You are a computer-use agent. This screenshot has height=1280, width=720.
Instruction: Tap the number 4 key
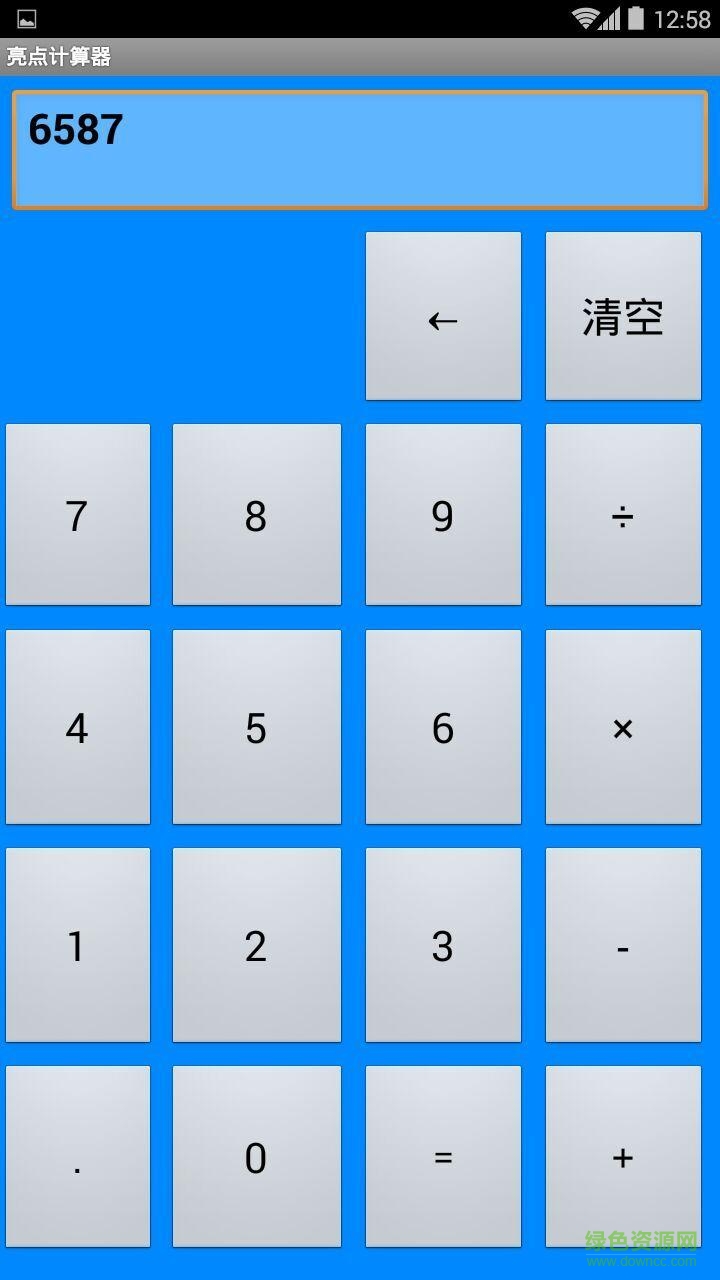click(x=78, y=727)
